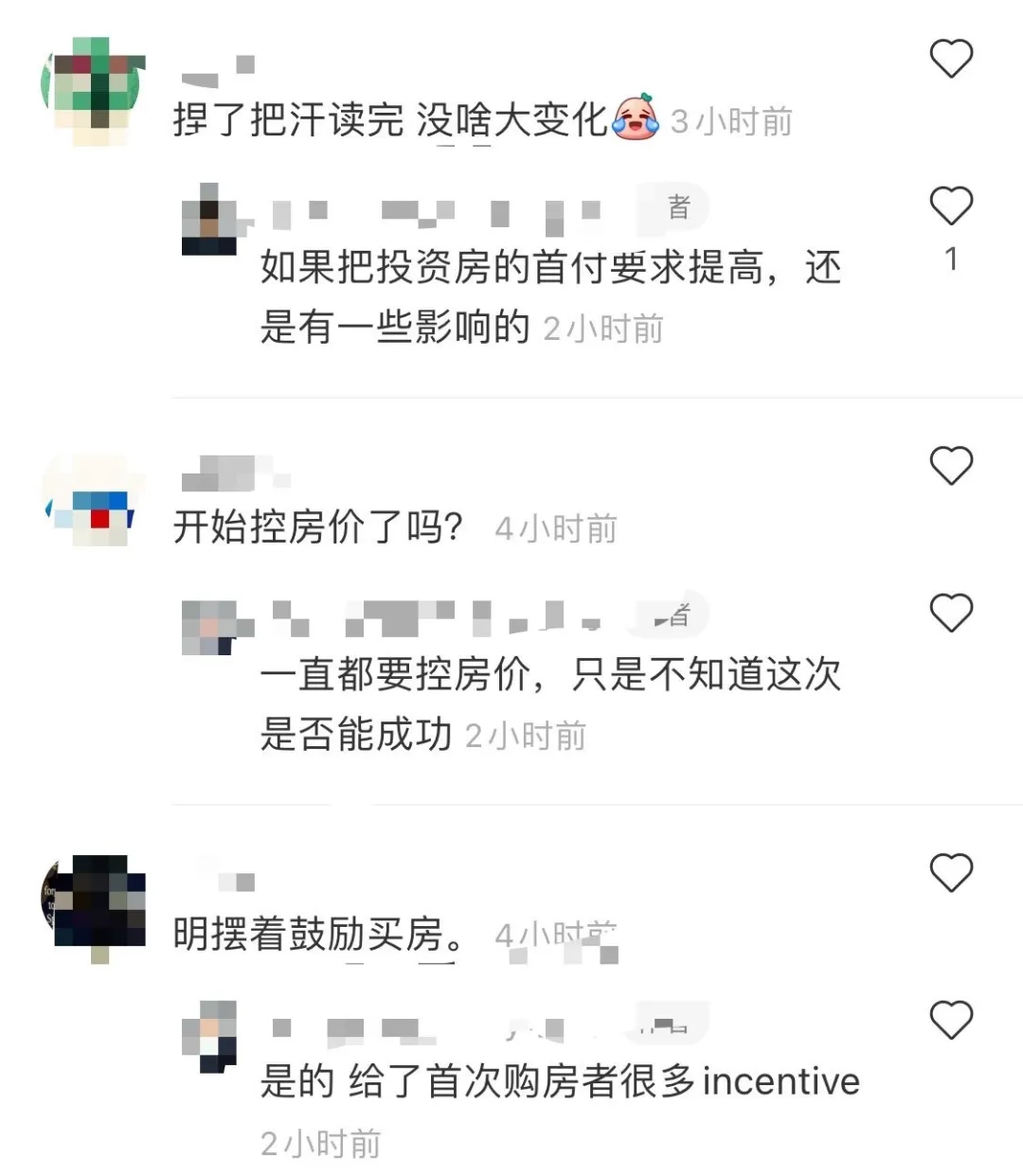Open avatar of 明摆着鼓励买房 commenter

pyautogui.click(x=96, y=906)
